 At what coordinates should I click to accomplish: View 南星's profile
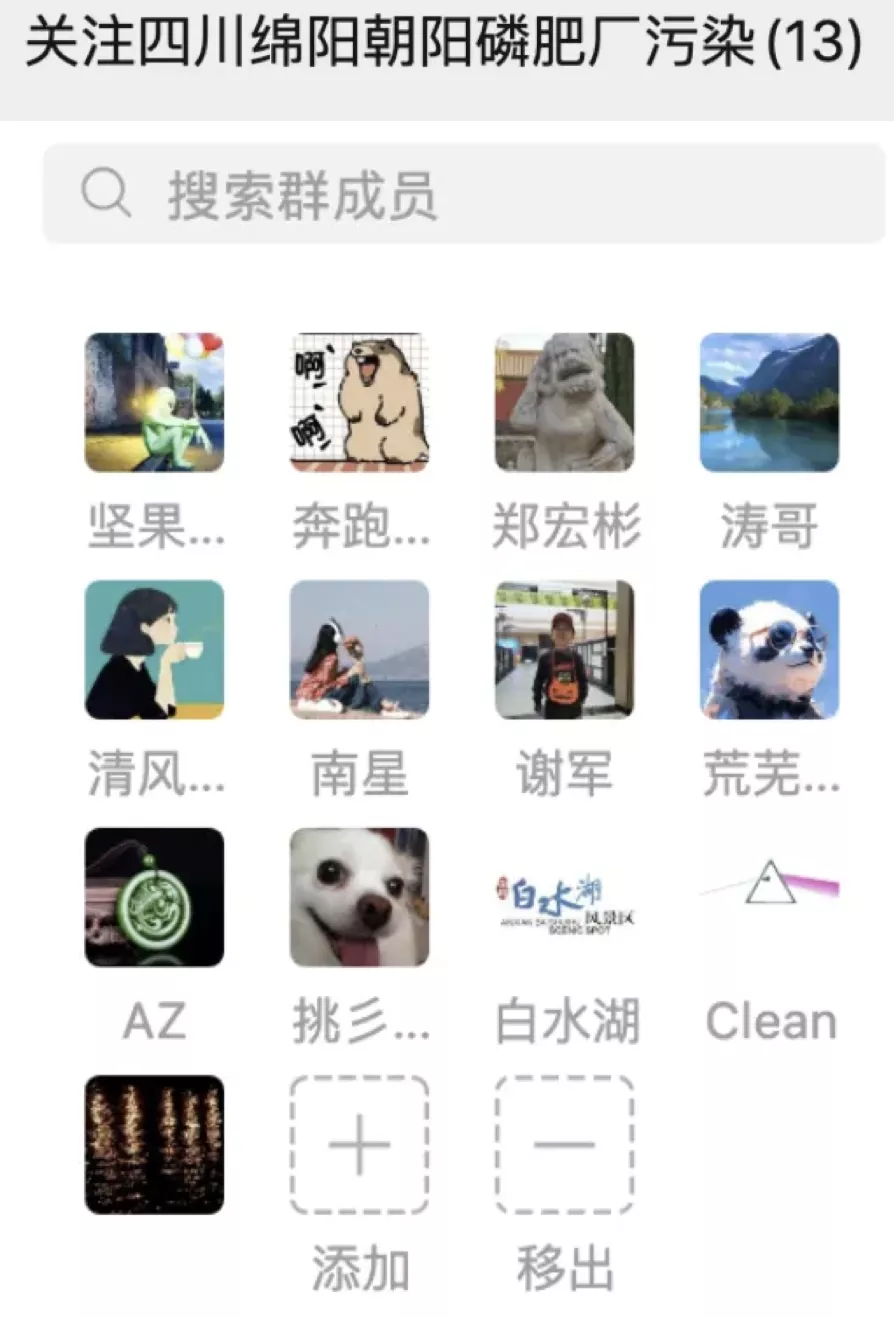tap(359, 649)
